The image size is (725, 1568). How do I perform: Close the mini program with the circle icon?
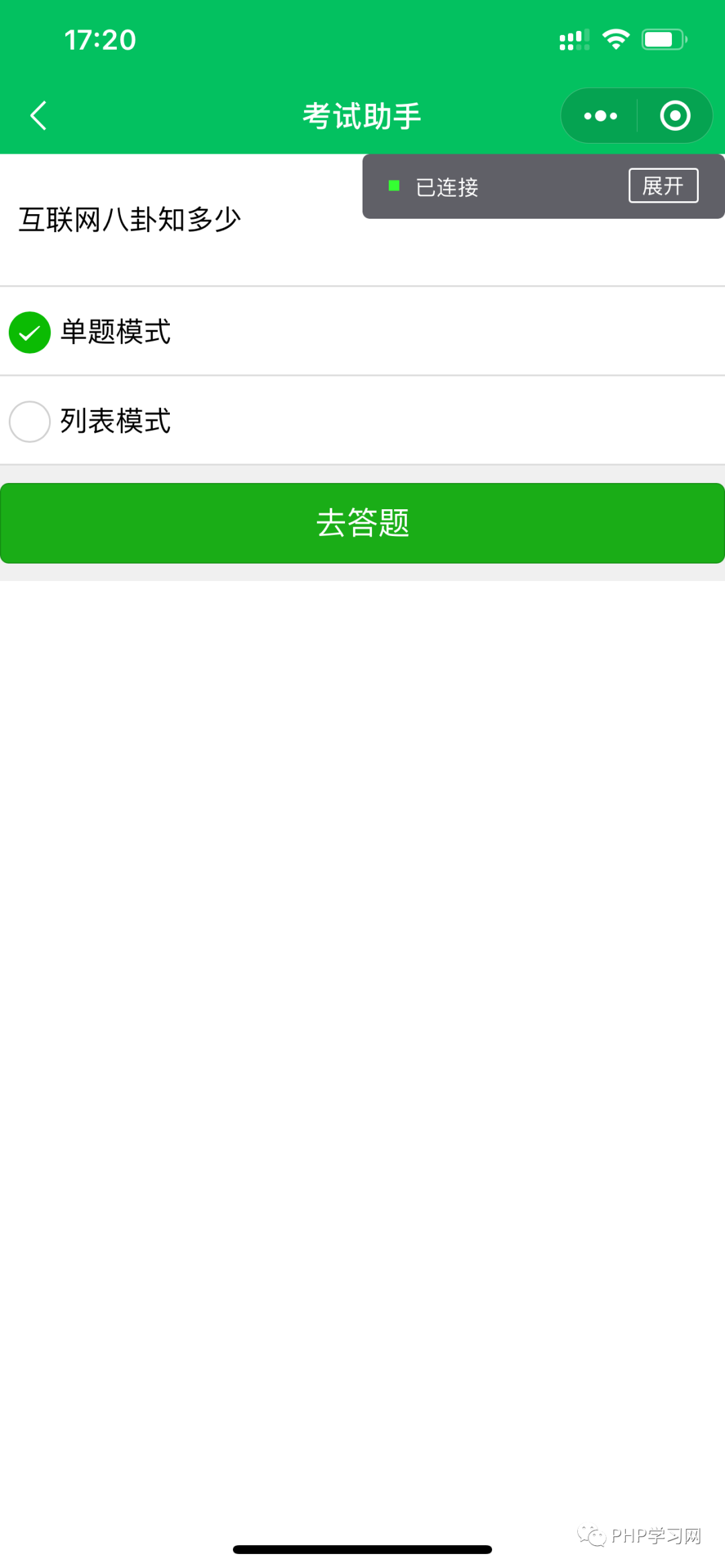pos(675,116)
